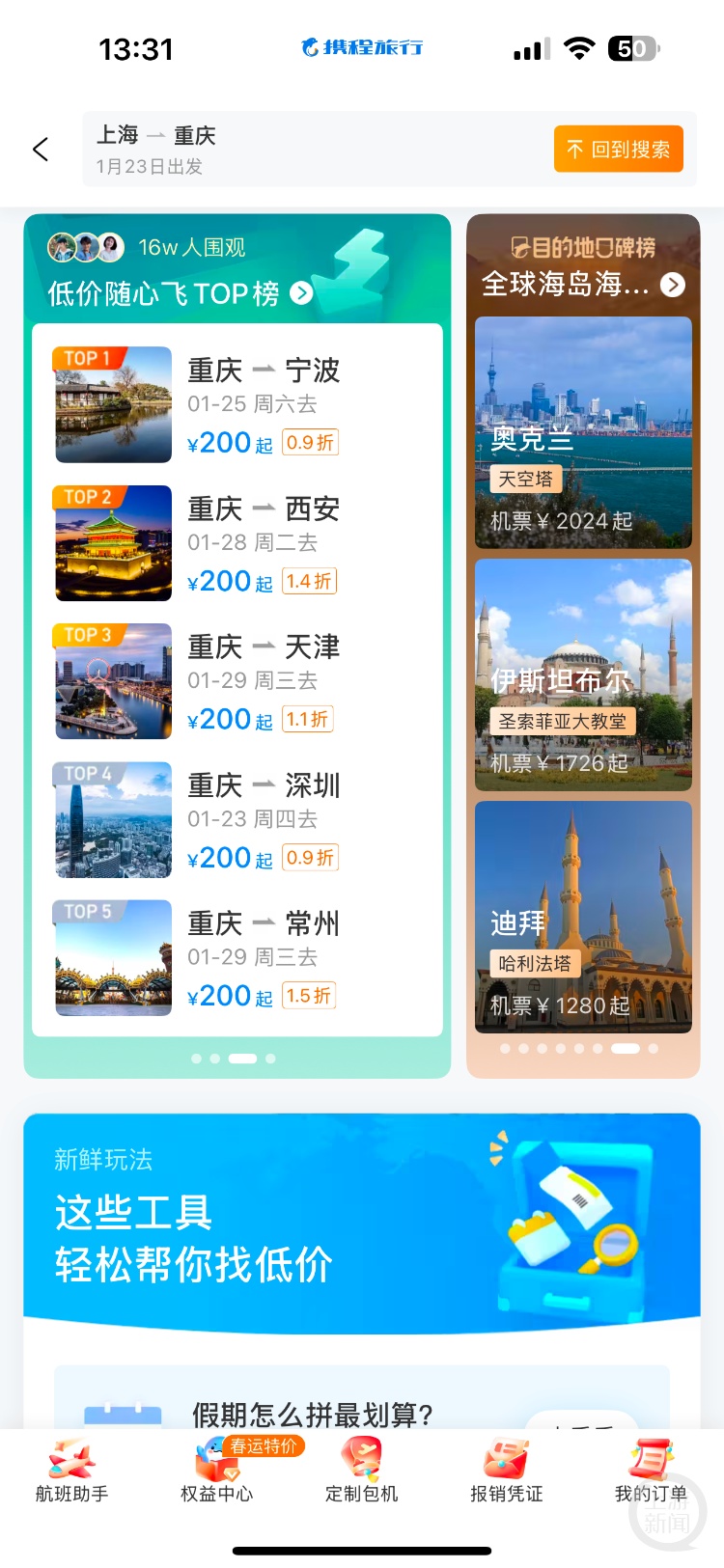Viewport: 724px width, 1568px height.
Task: Check the 重庆 to 常州 flight deal
Action: click(x=237, y=957)
